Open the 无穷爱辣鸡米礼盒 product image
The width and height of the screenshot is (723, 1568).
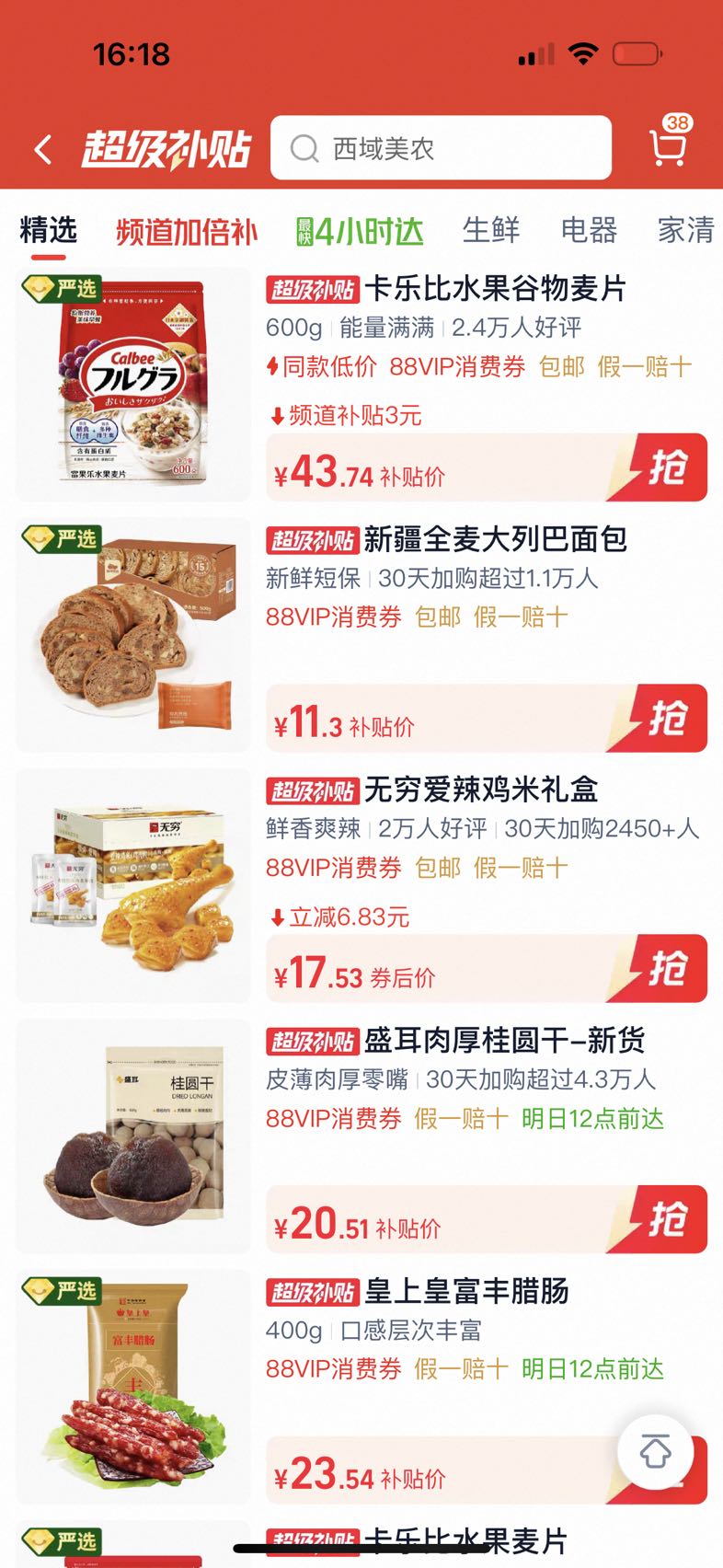point(133,885)
